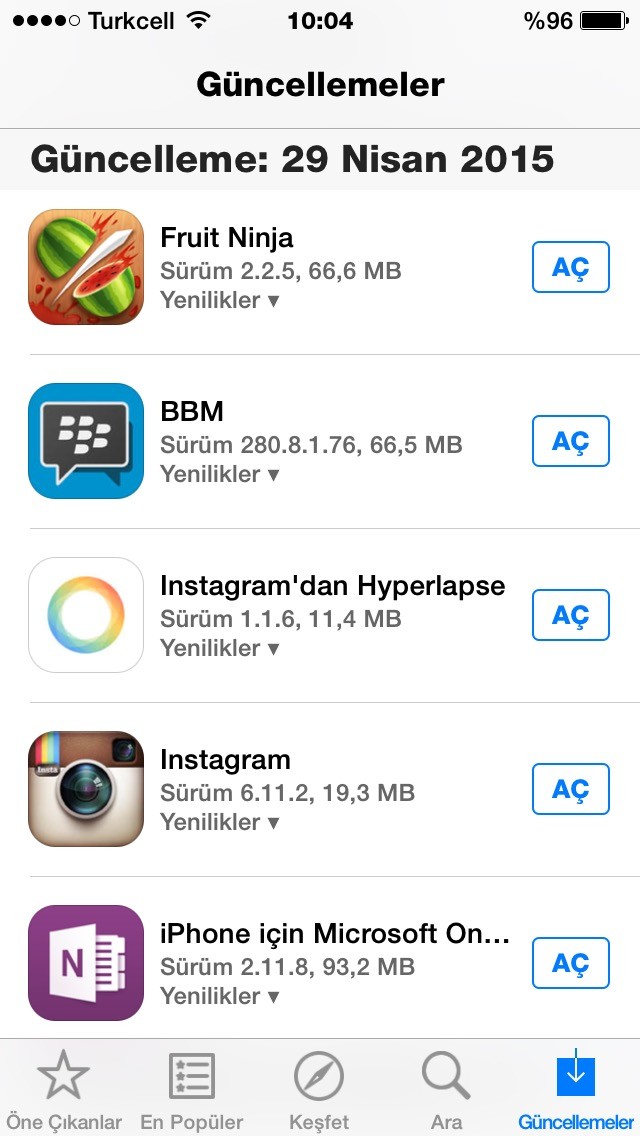Tap AÇ next to BBM
640x1136 pixels.
click(570, 441)
